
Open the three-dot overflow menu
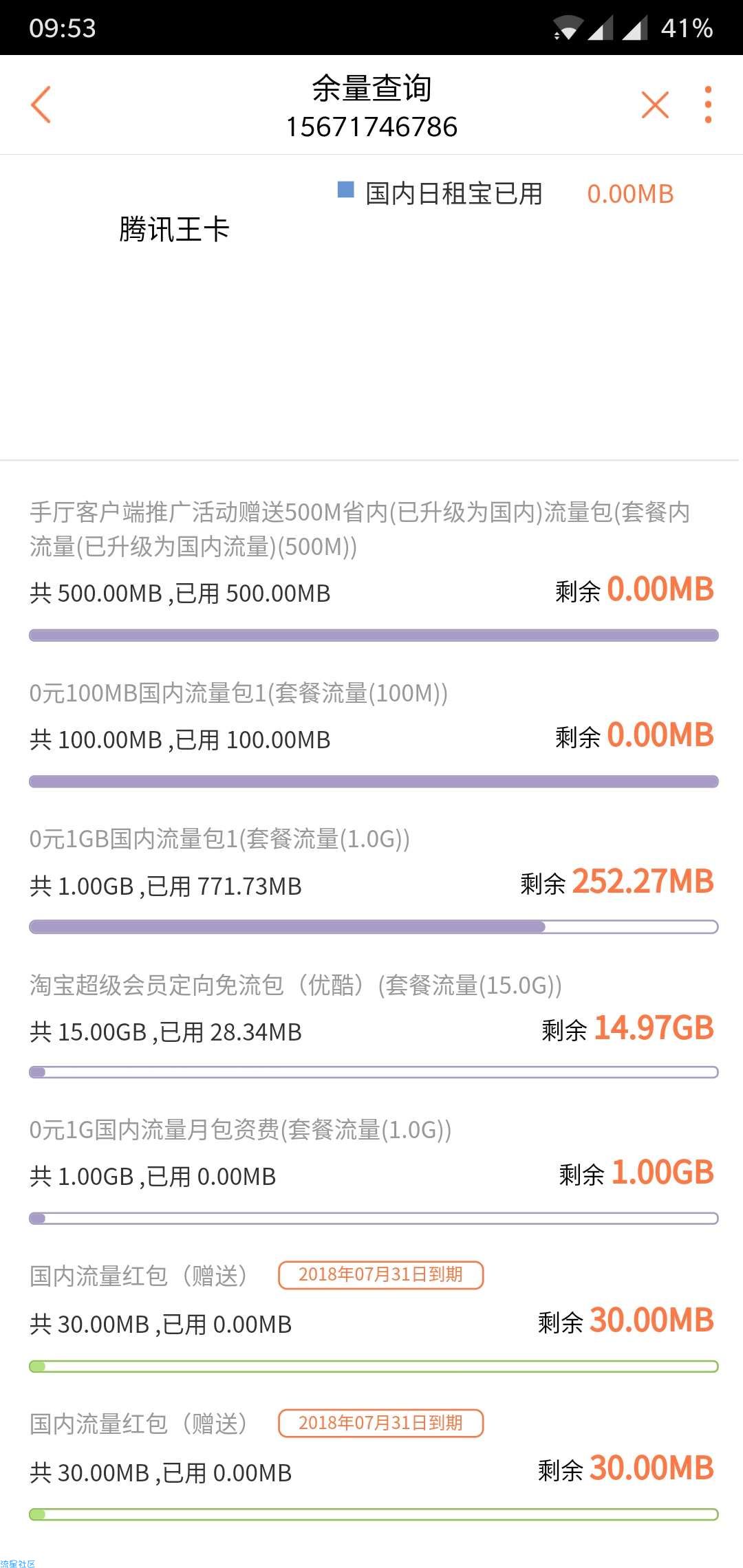pos(708,105)
